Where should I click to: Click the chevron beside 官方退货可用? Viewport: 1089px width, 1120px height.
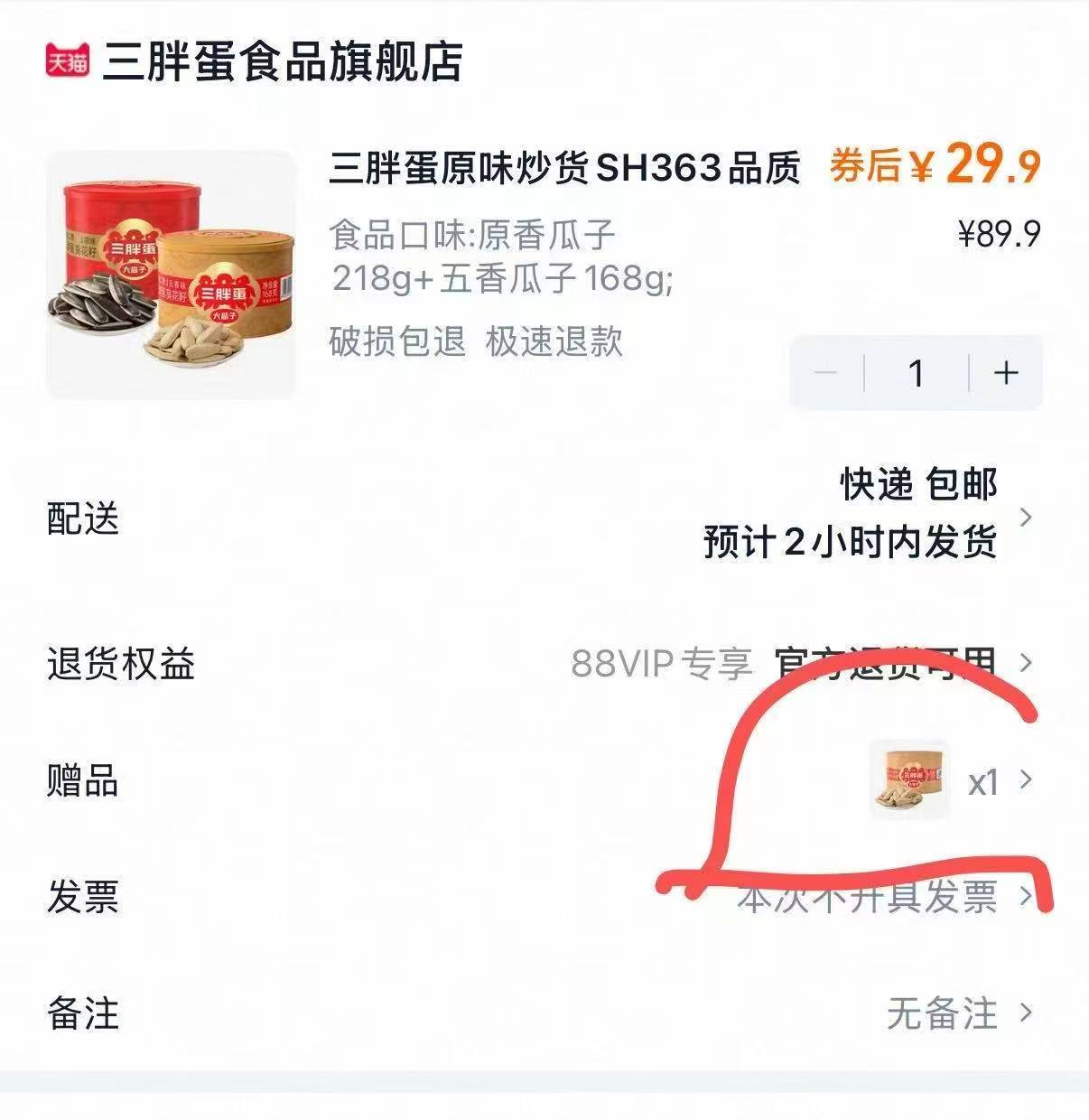1025,664
